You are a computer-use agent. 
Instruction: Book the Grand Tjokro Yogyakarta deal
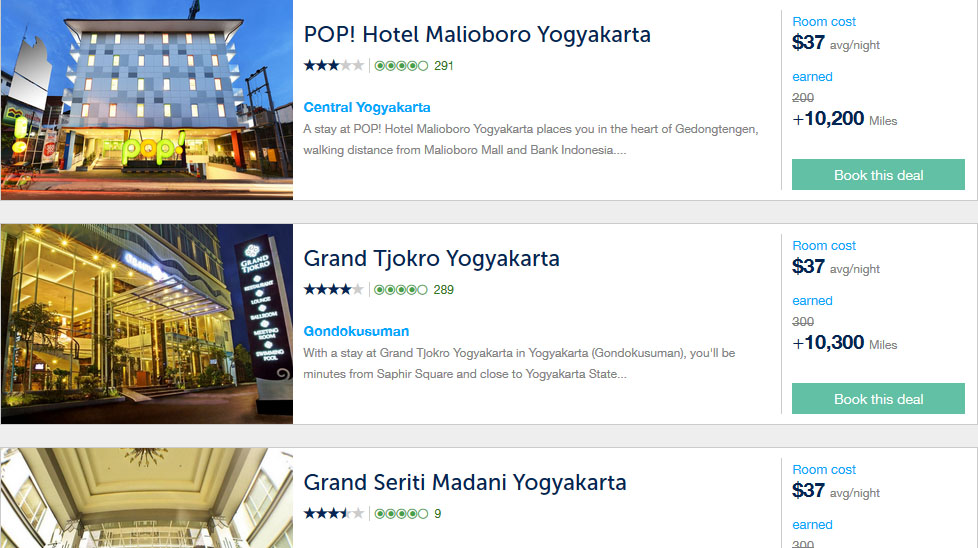(878, 399)
